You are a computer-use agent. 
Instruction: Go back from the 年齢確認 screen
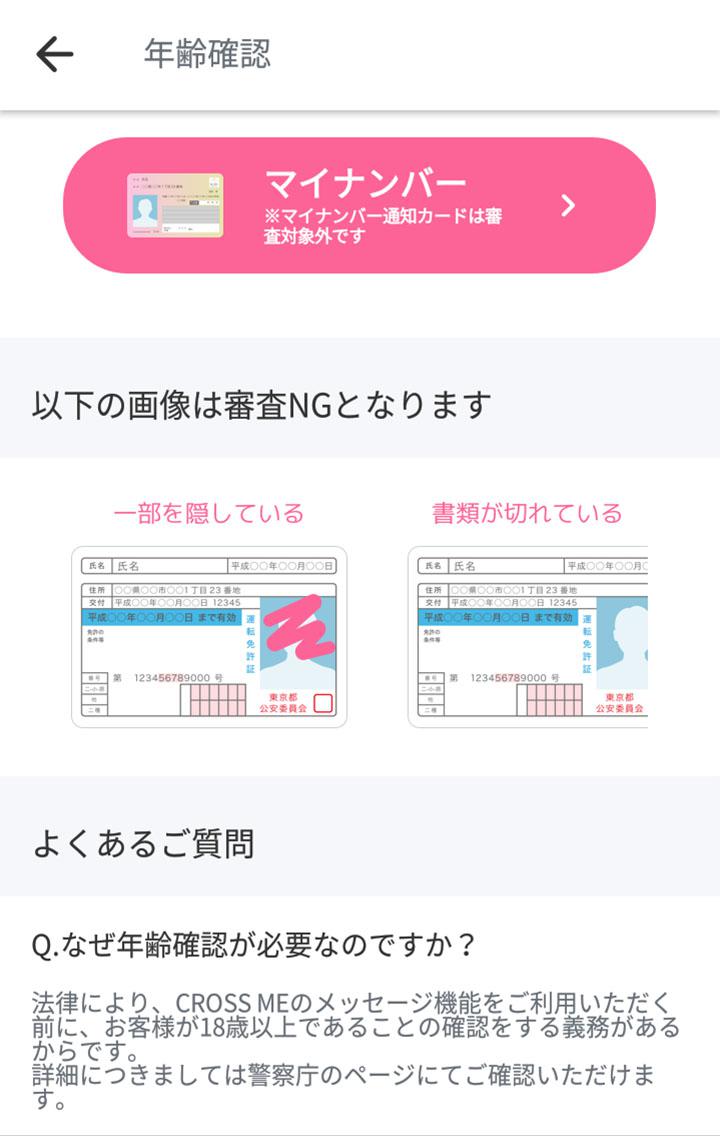click(54, 54)
